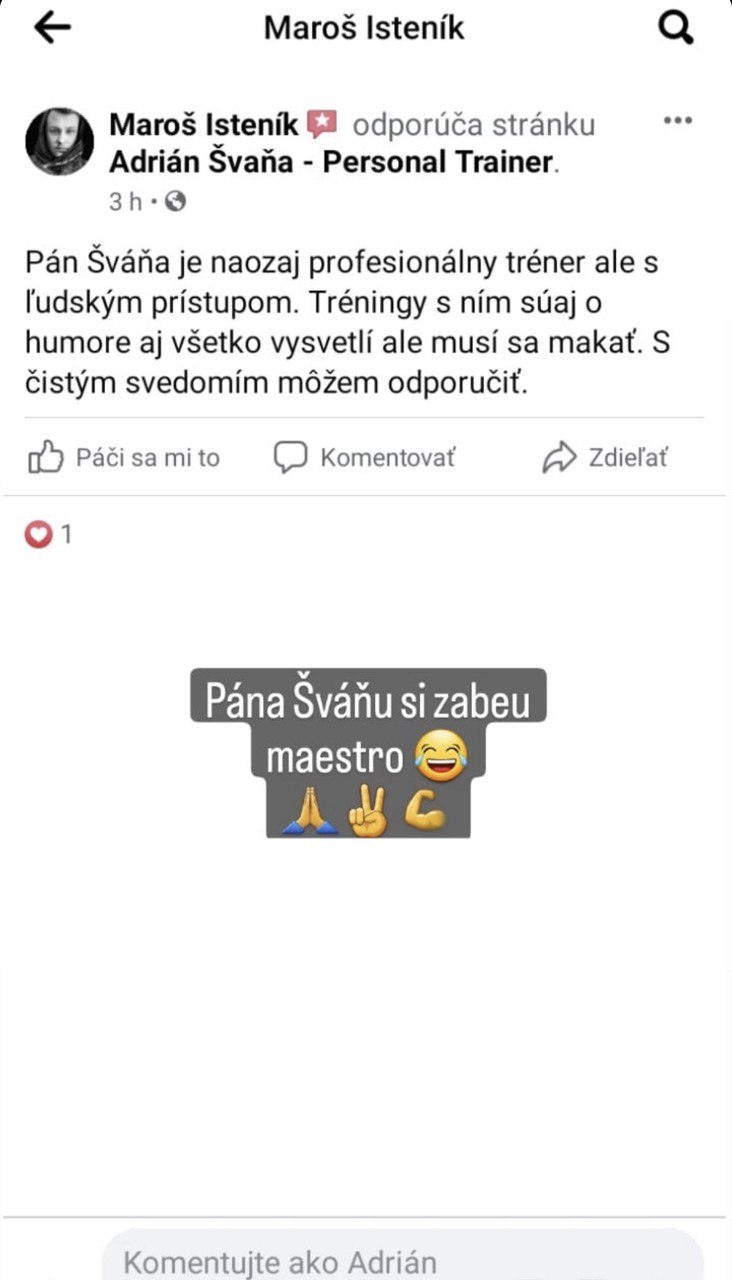Open Maroš Isteník's profile picture
The height and width of the screenshot is (1280, 732).
[x=59, y=142]
